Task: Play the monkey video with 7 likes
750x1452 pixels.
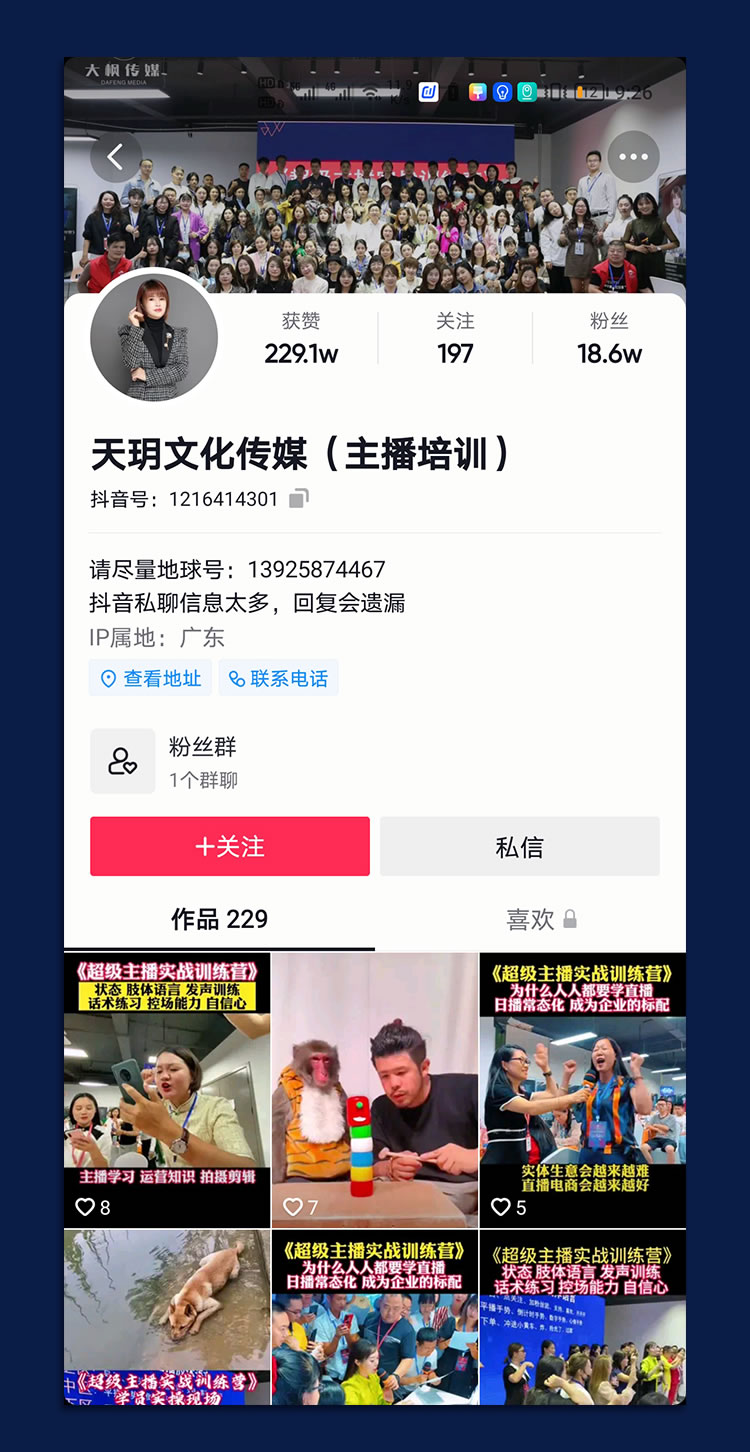Action: [375, 1090]
